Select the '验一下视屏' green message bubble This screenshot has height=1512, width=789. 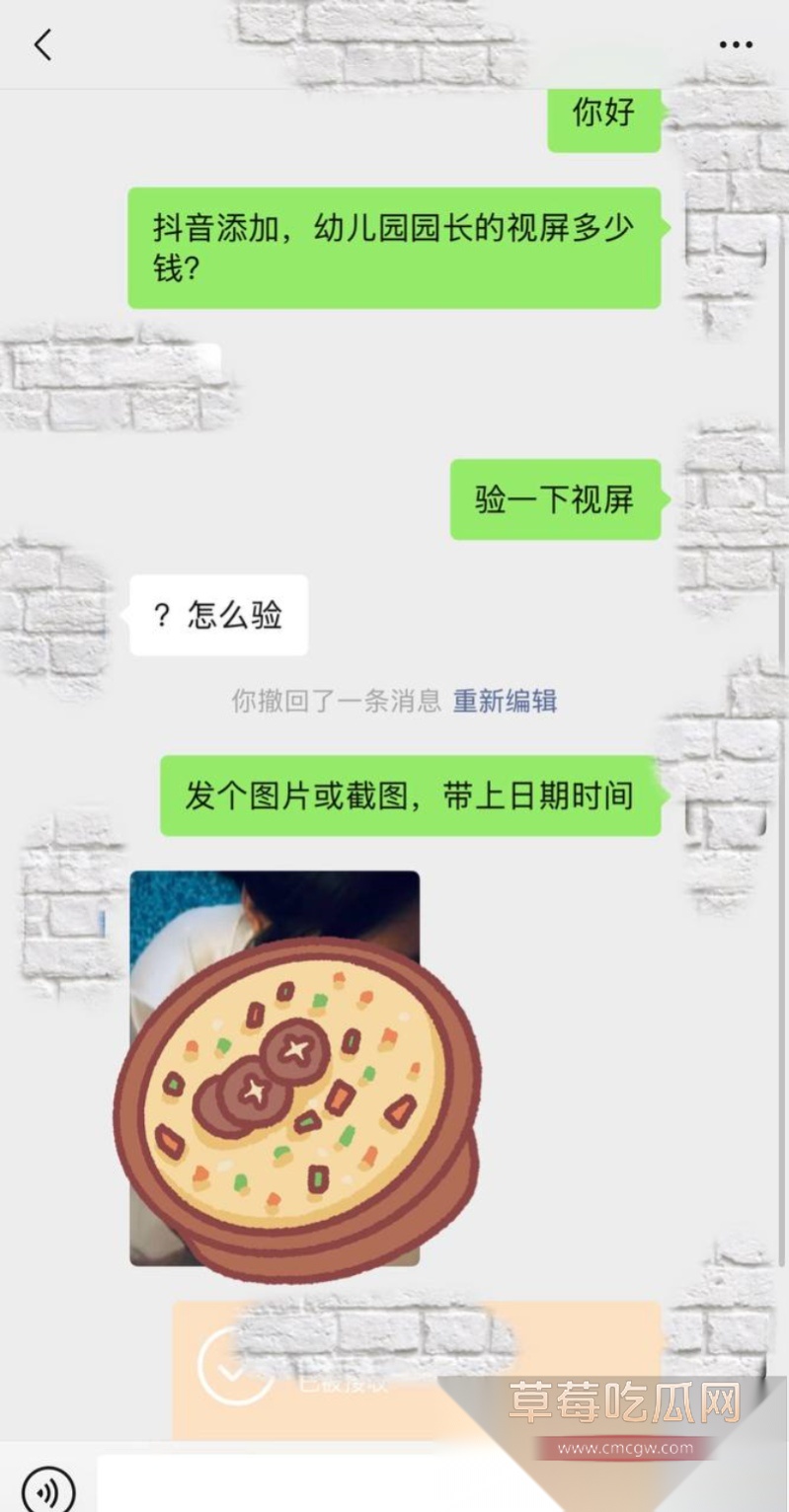555,501
